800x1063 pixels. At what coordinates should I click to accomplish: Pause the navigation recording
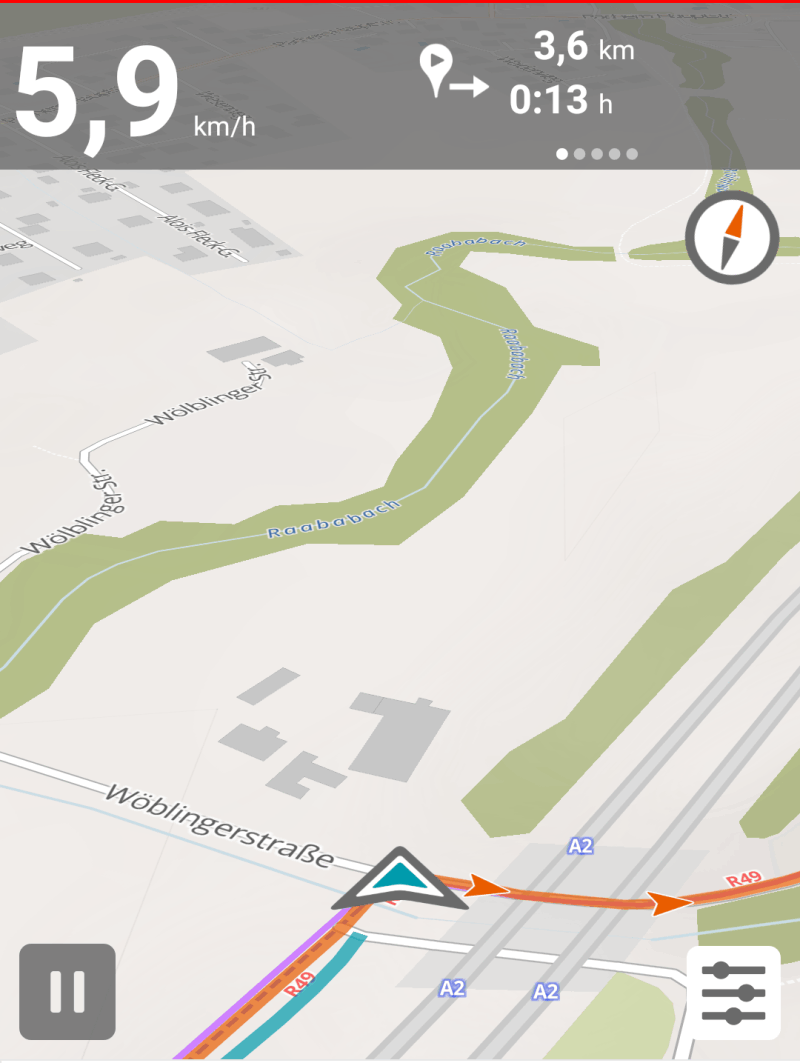click(x=67, y=991)
